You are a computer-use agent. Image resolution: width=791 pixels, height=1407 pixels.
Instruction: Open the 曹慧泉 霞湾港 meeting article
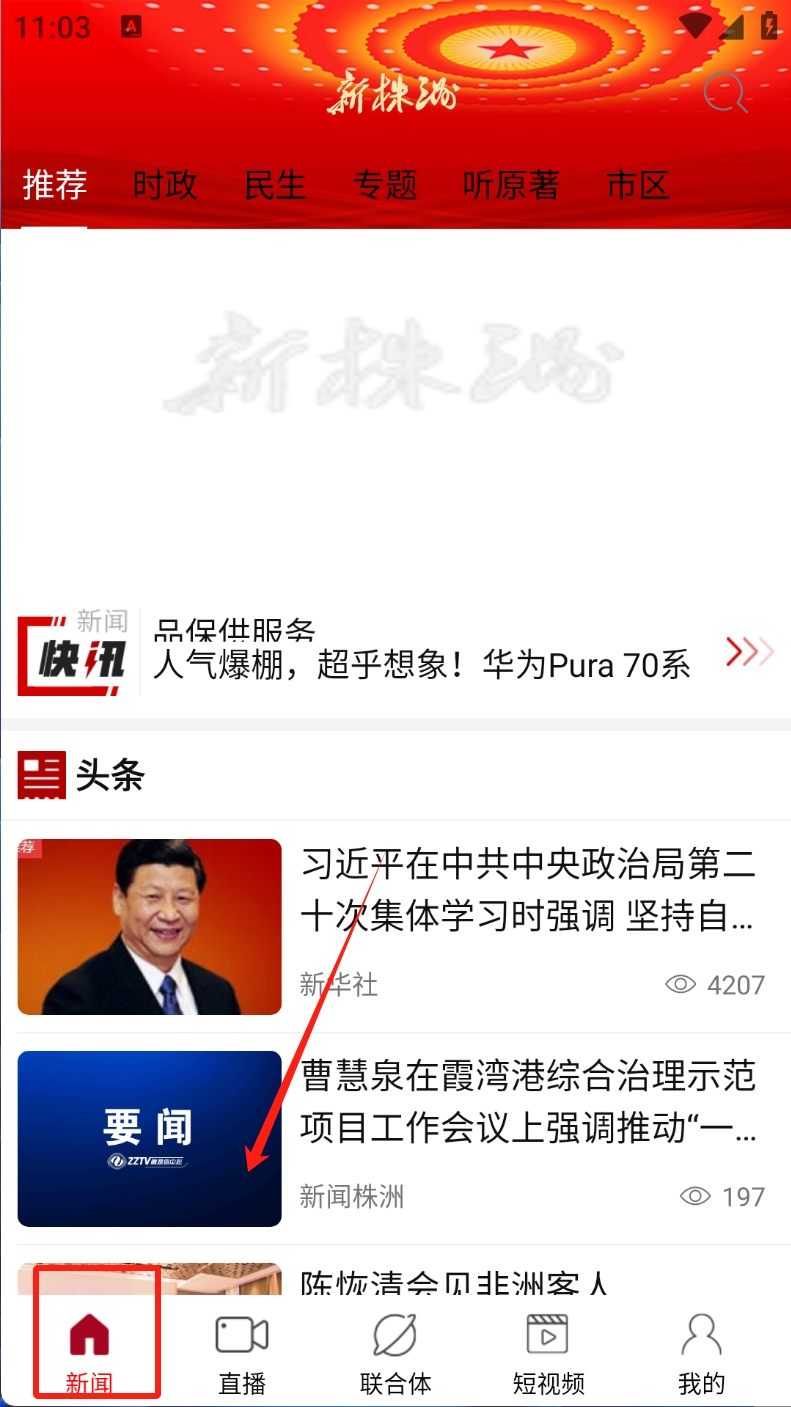[527, 1102]
